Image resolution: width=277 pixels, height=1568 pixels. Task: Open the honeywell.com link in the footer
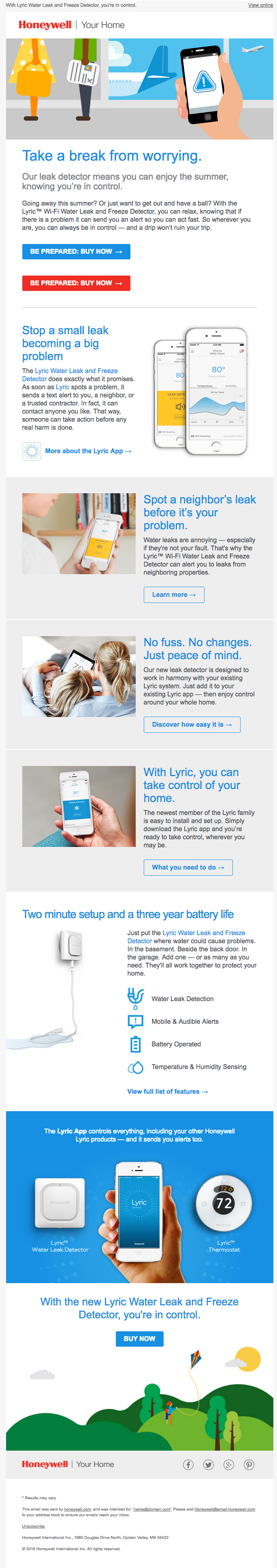[x=77, y=1509]
